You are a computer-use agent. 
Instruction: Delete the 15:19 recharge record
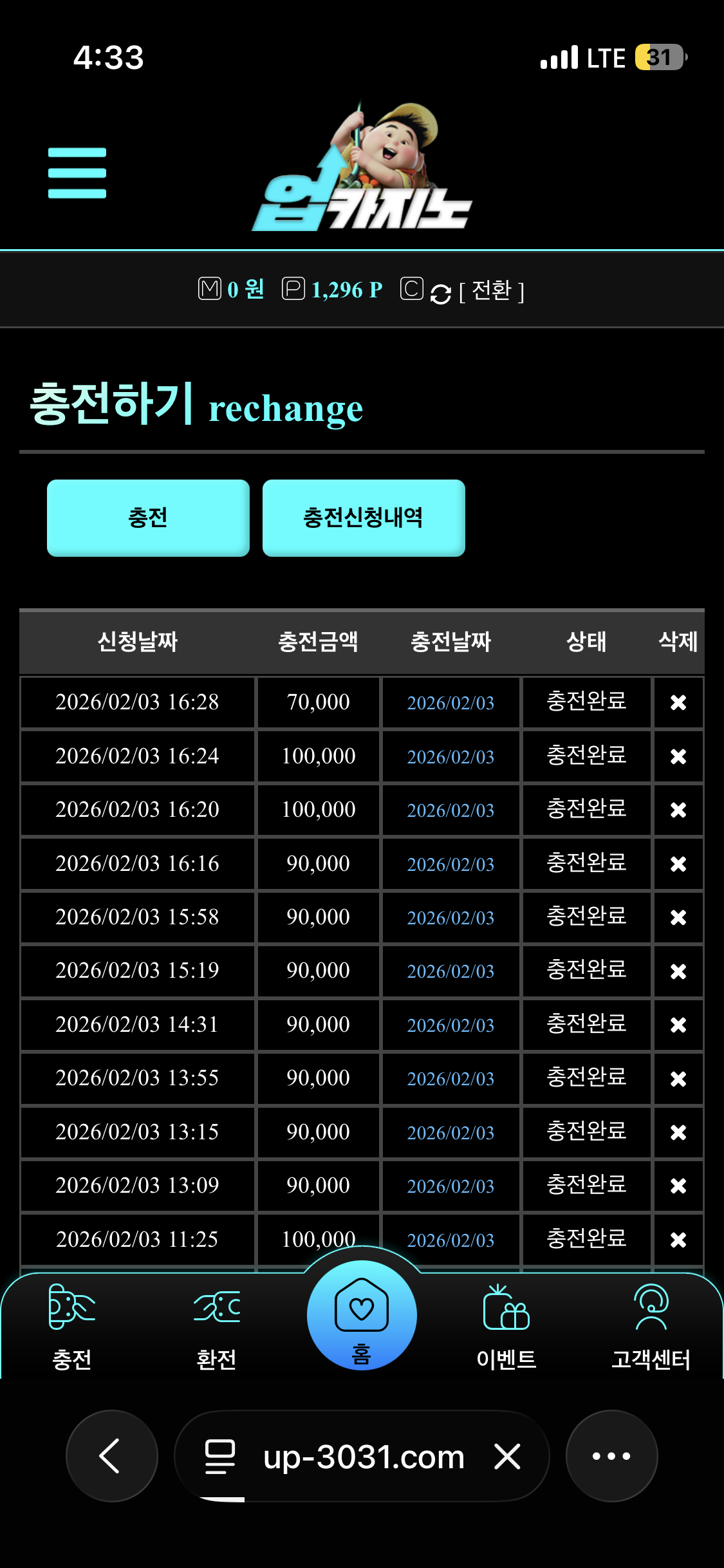point(678,971)
